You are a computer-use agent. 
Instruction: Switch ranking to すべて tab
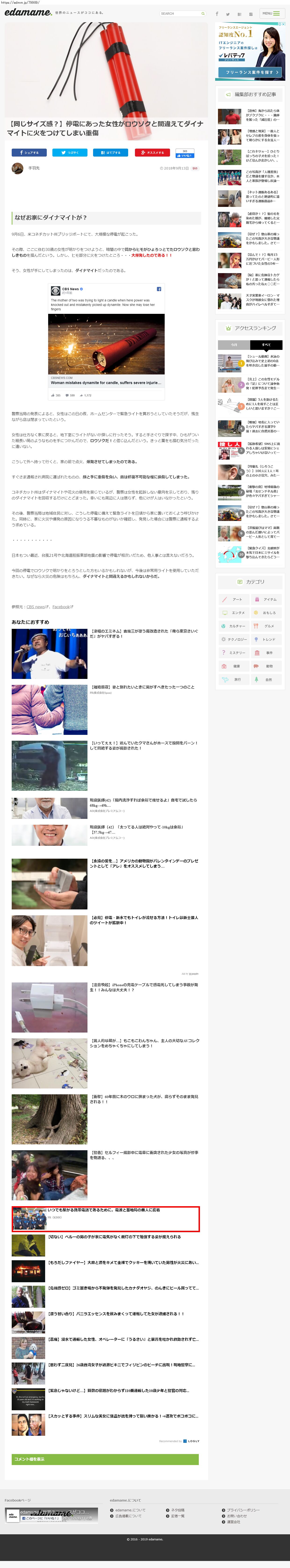click(x=266, y=344)
